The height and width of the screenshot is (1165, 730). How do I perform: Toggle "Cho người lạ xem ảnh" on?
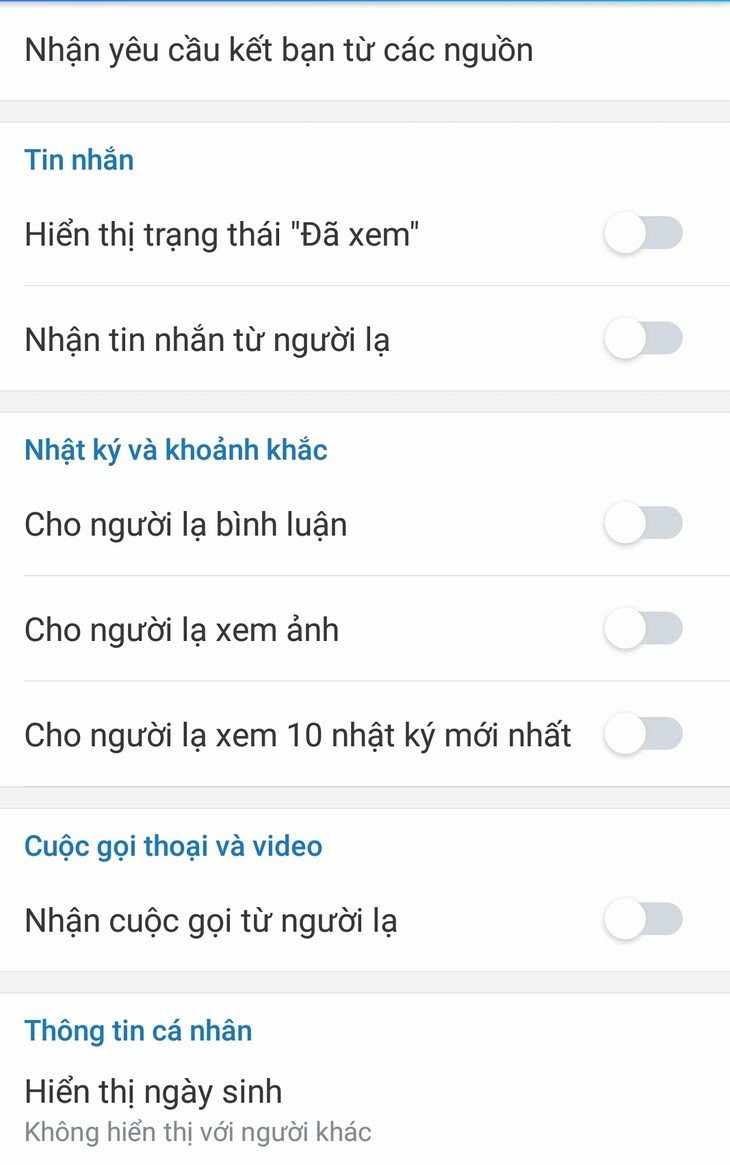pos(644,629)
